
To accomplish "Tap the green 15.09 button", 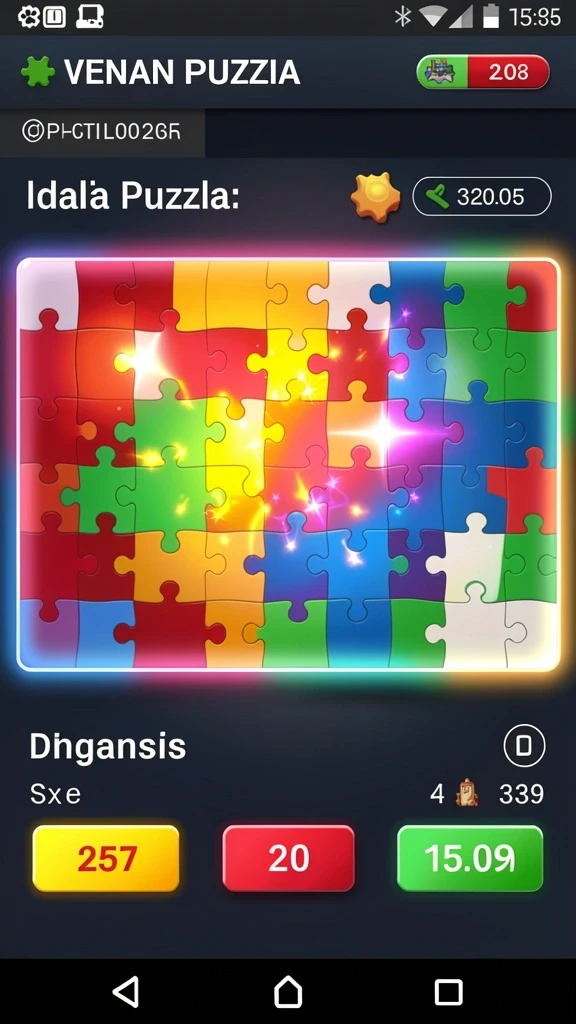I will (x=470, y=858).
